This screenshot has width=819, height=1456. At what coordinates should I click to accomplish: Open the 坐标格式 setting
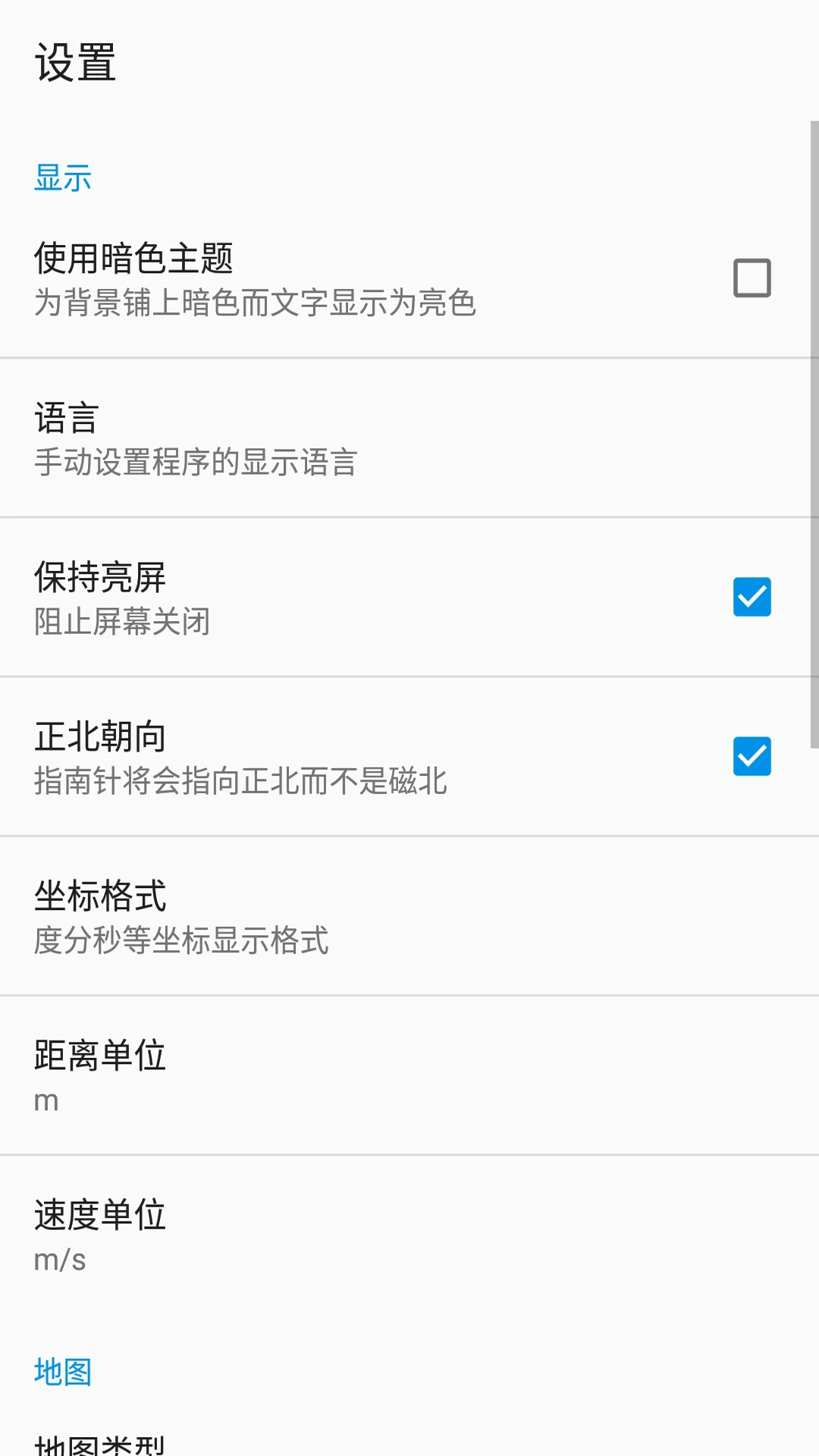coord(409,916)
